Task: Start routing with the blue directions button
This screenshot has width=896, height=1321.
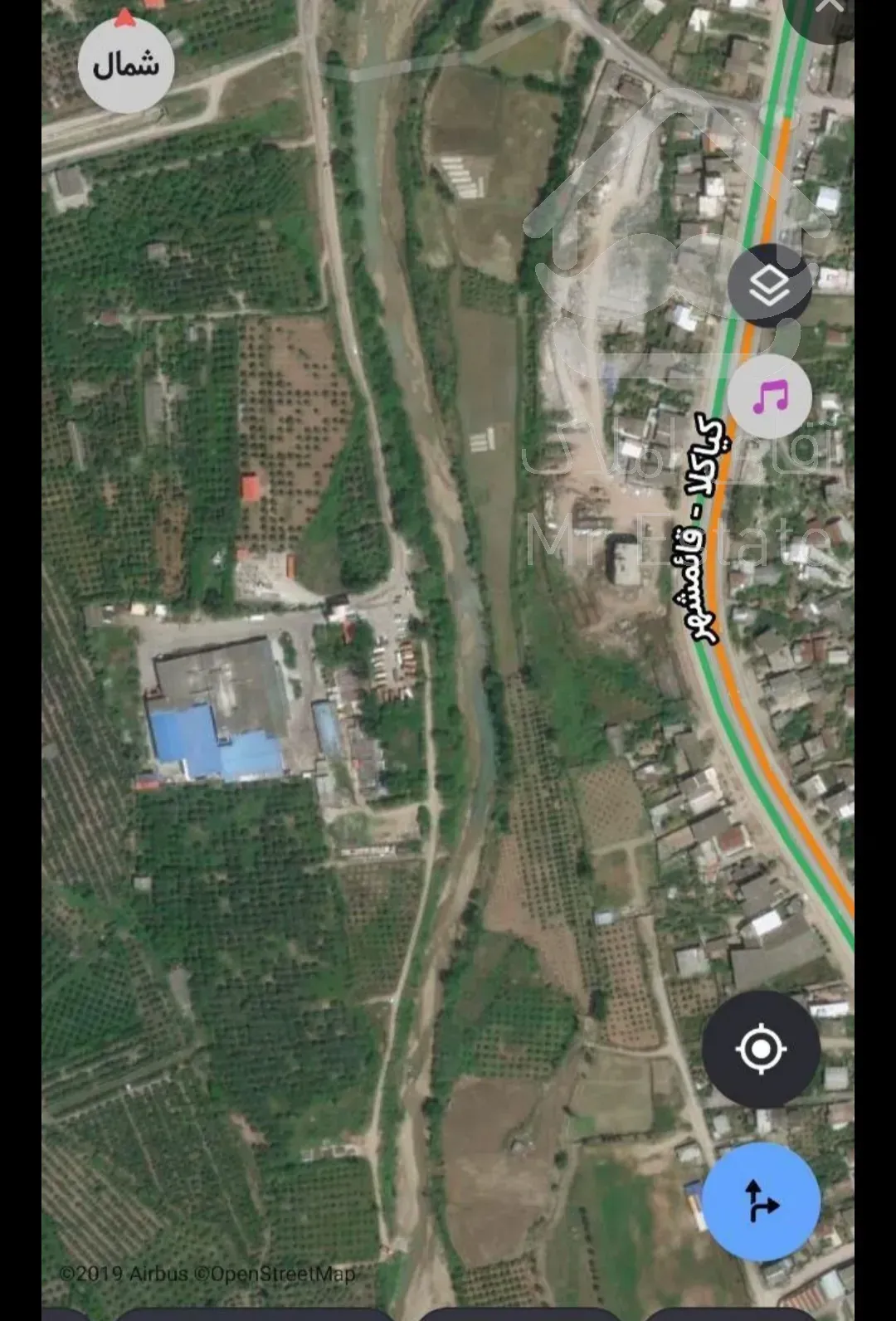Action: [761, 1202]
